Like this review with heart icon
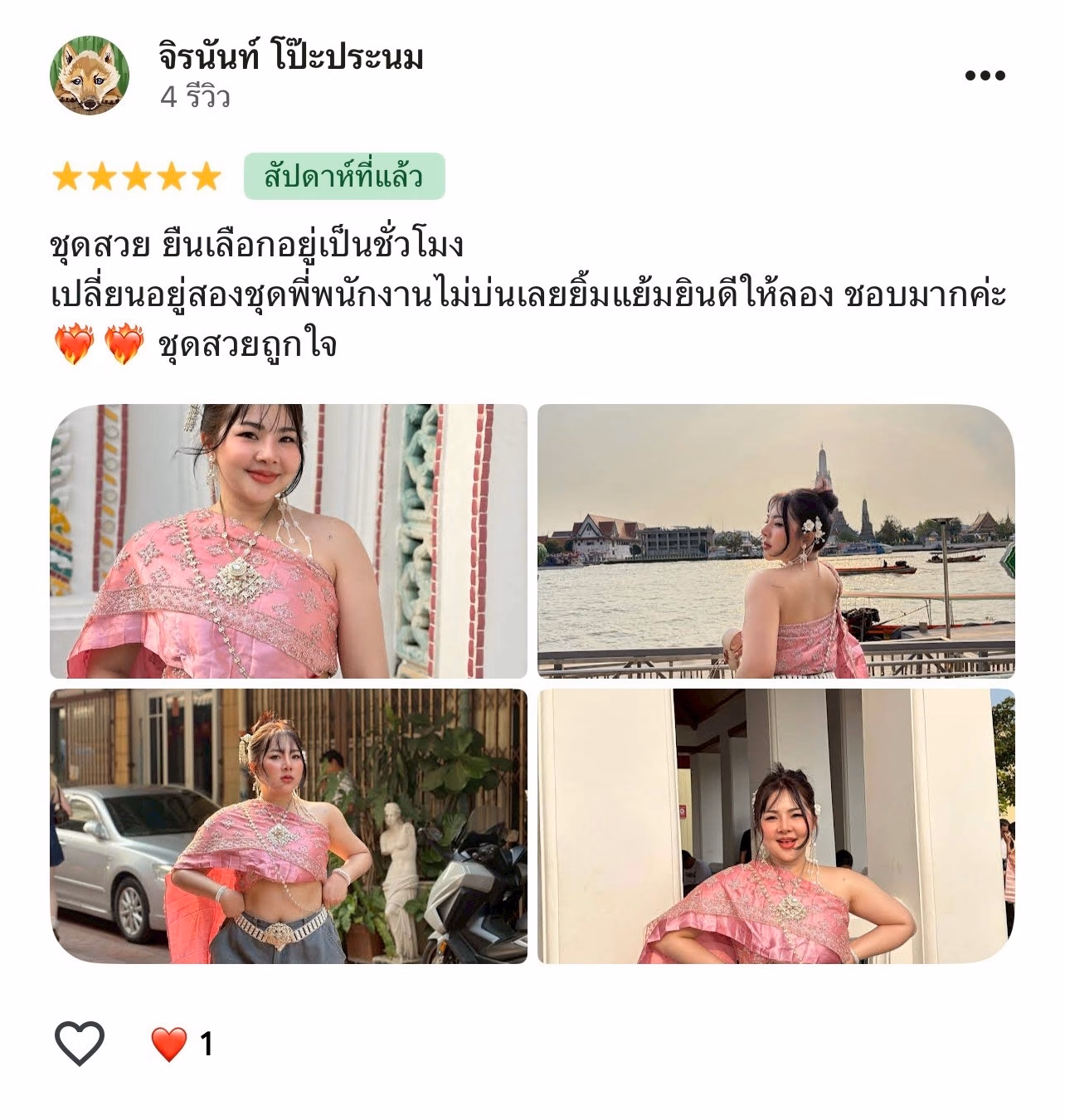Viewport: 1065px width, 1120px height. (80, 1043)
